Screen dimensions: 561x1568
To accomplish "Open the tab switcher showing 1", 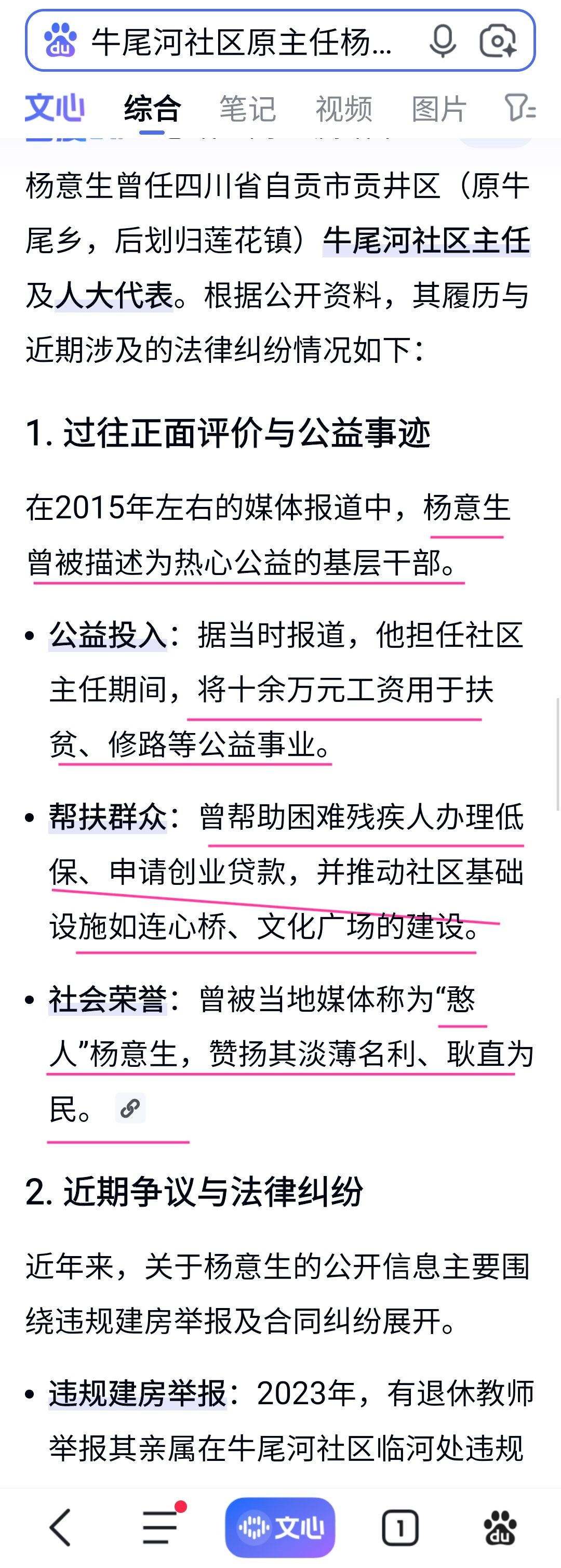I will pos(400,1528).
